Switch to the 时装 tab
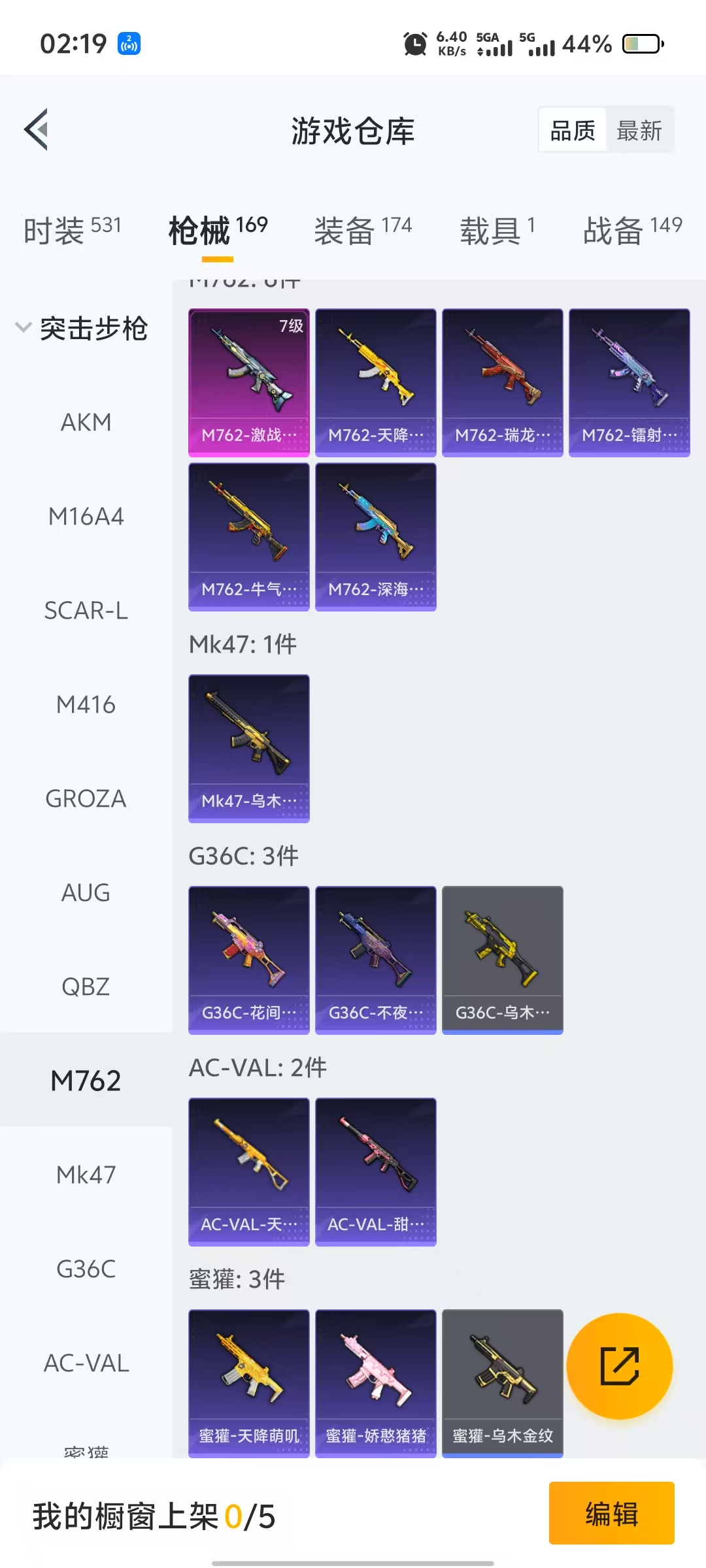The image size is (706, 1568). 72,230
